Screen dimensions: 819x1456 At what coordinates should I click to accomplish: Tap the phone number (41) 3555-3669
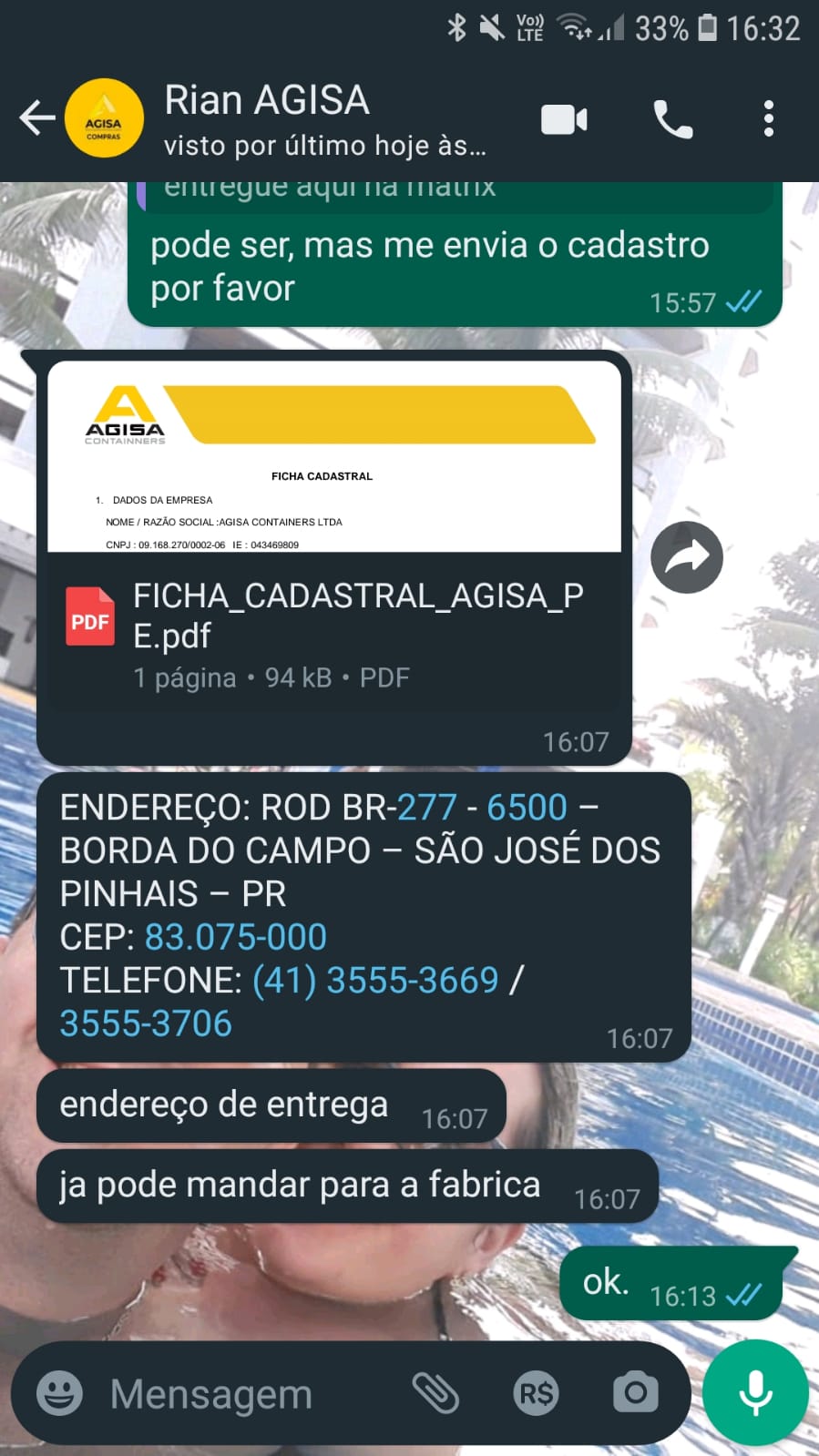point(375,981)
